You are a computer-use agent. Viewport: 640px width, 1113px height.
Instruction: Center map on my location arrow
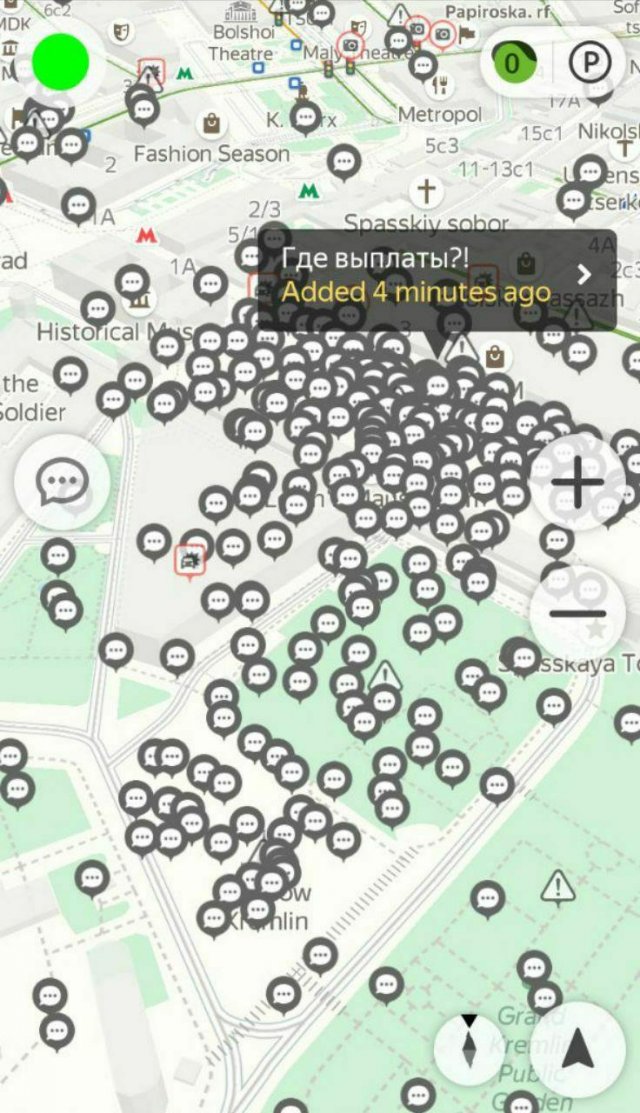[578, 1050]
